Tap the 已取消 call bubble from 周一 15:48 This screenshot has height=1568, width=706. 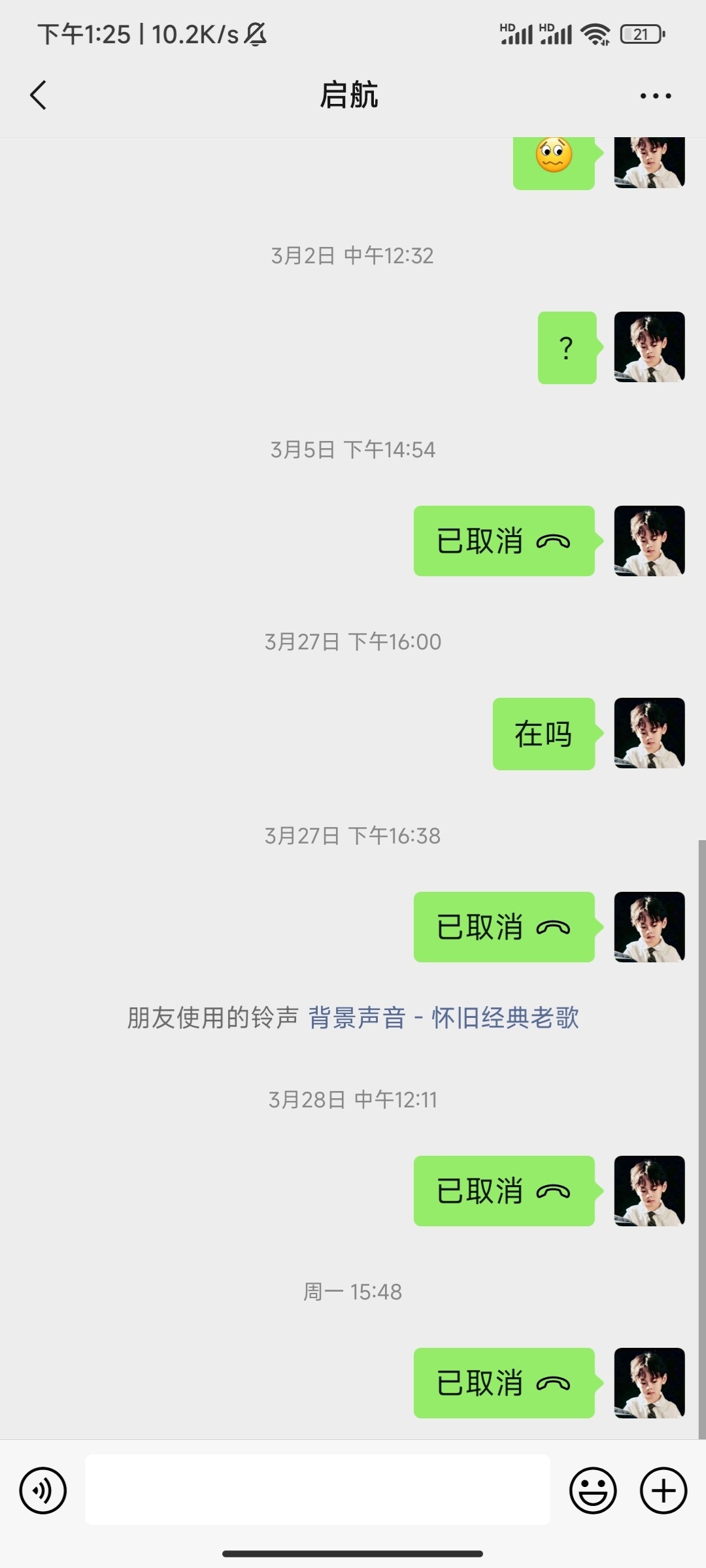click(x=503, y=1382)
